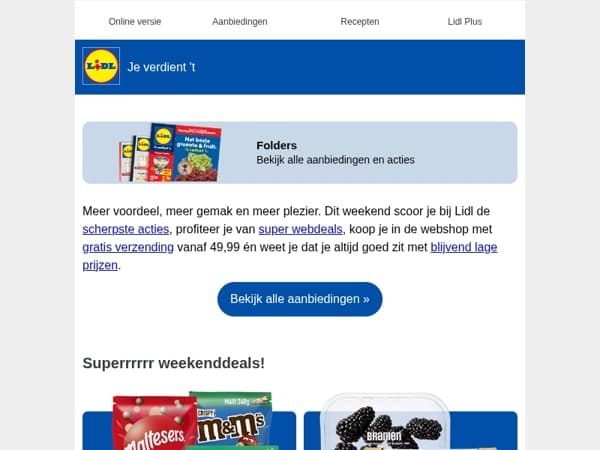Follow the 'gratis verzending' link

point(128,247)
